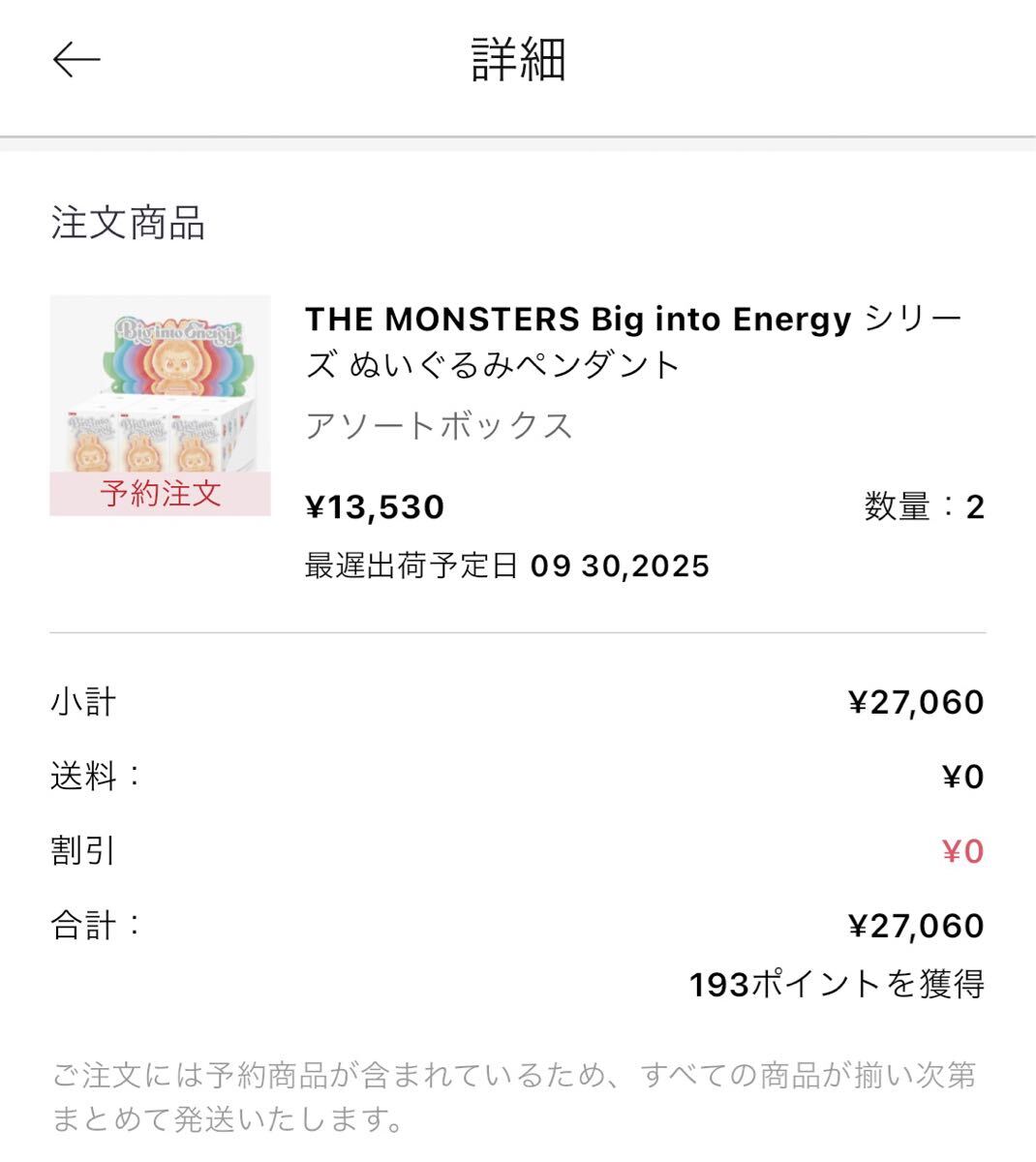Go back using the top-left arrow
Viewport: 1036px width, 1162px height.
[76, 60]
